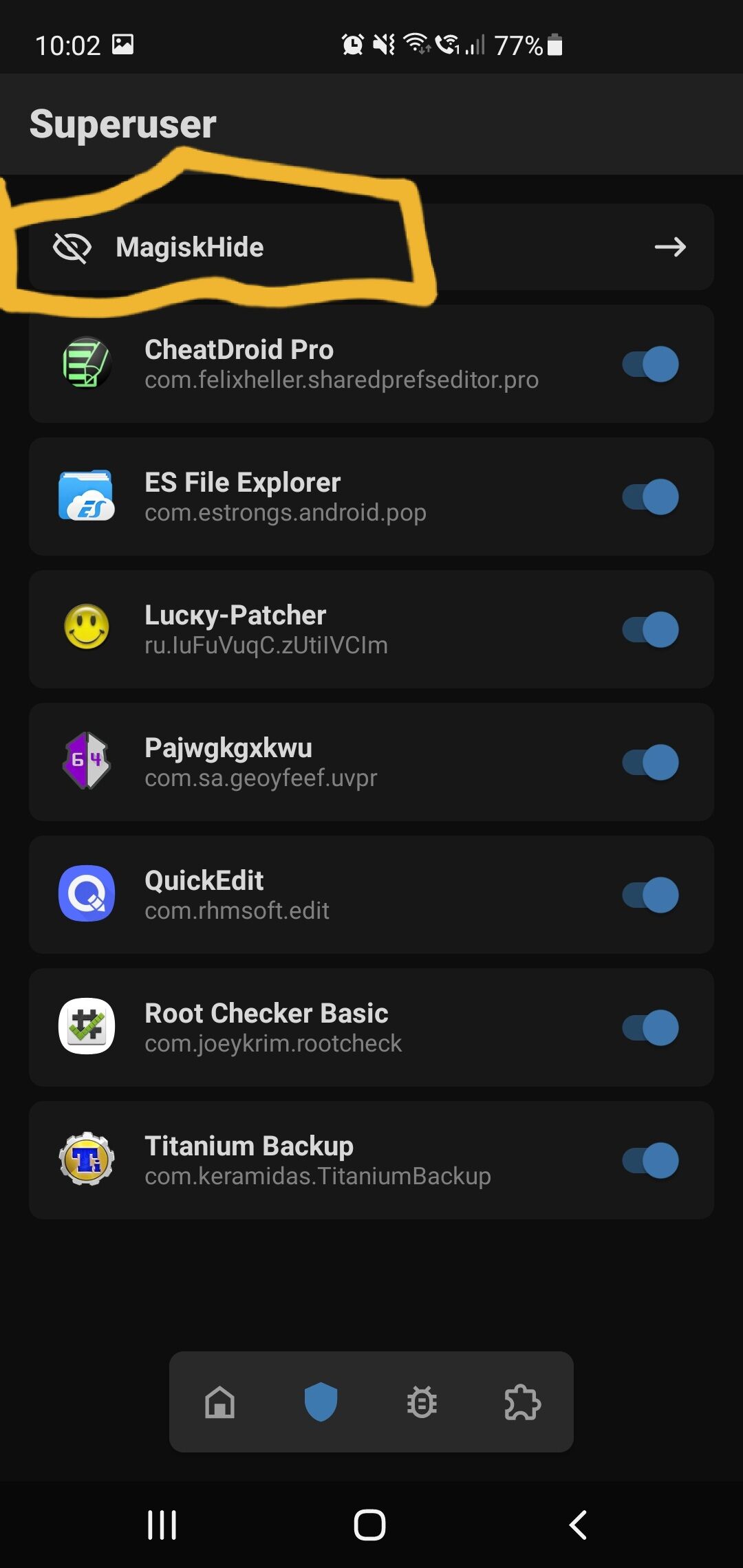Open the recent apps view

click(162, 1525)
